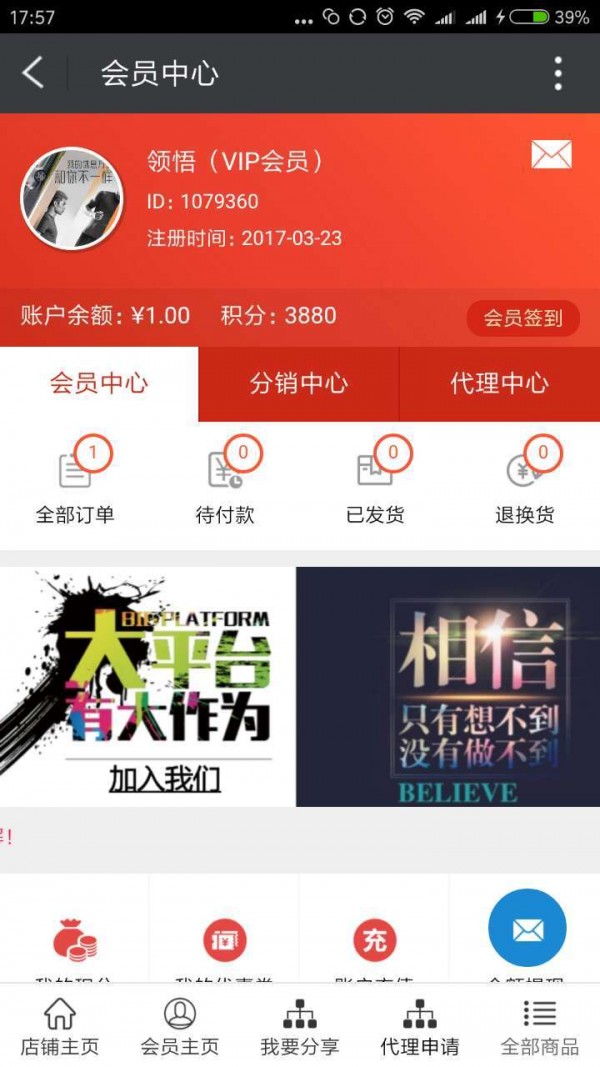Open the 大平台 加入我们 banner

(148, 687)
